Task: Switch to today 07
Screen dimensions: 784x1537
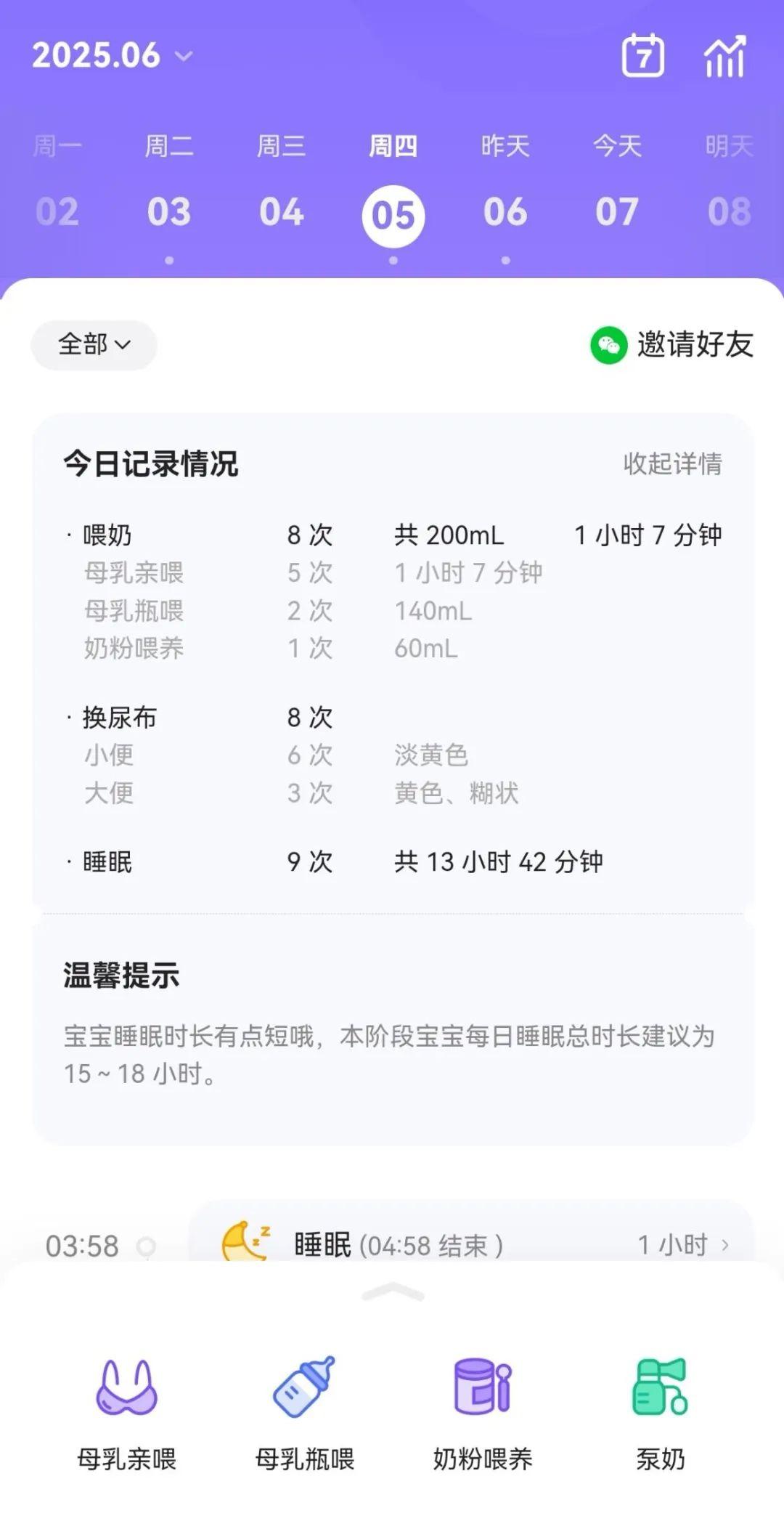Action: 617,211
